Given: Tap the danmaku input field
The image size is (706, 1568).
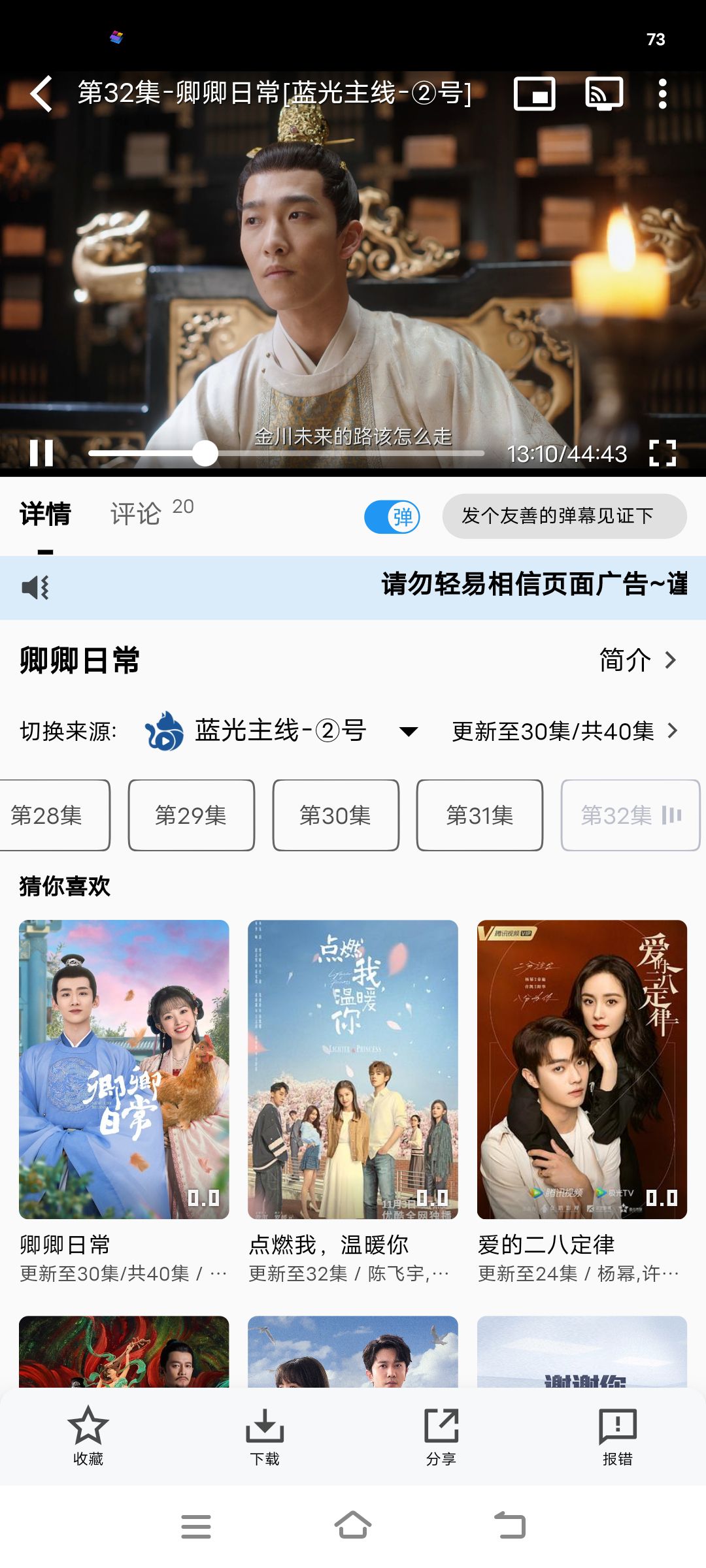Looking at the screenshot, I should [x=563, y=516].
